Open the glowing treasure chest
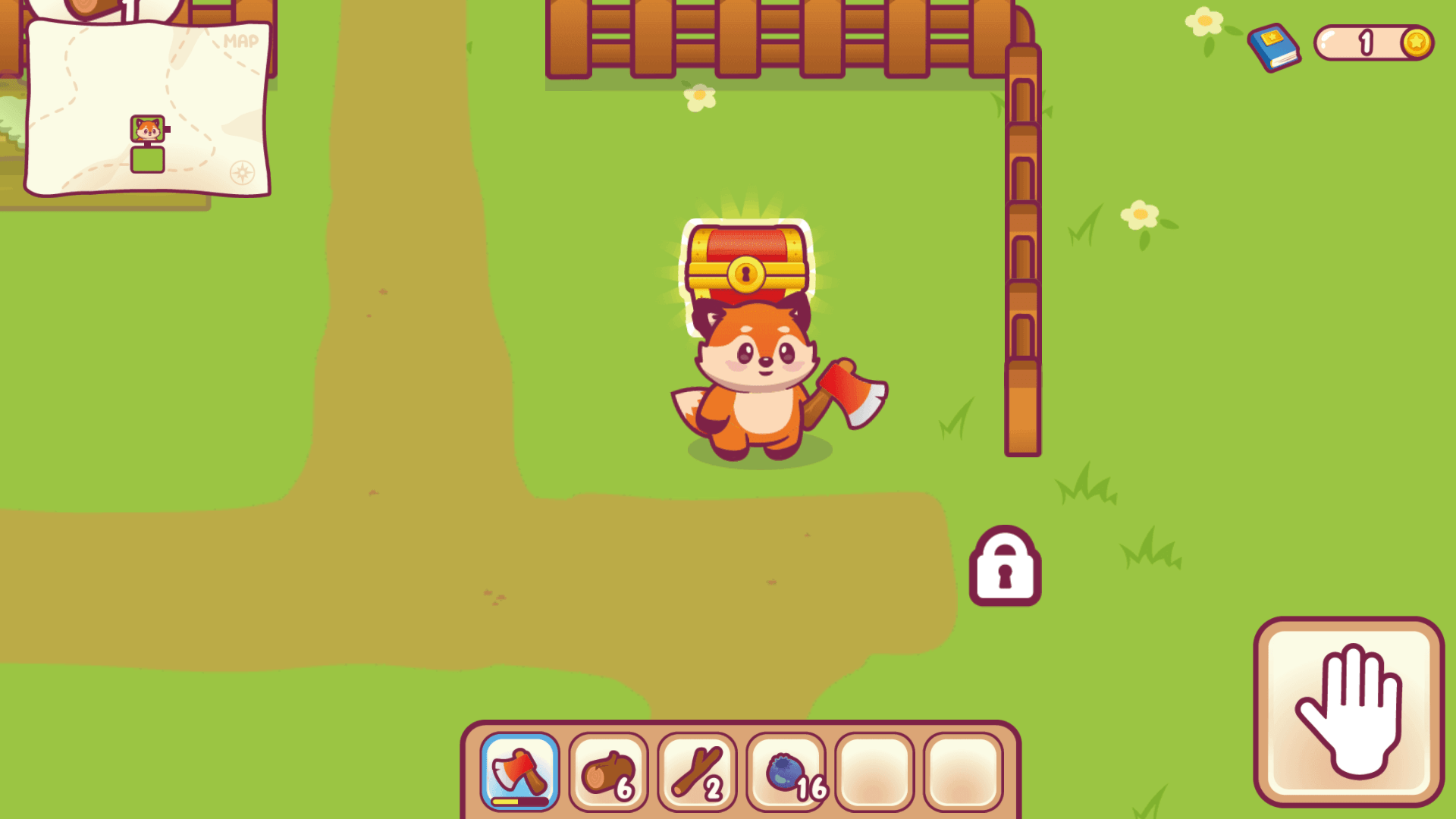 coord(746,262)
